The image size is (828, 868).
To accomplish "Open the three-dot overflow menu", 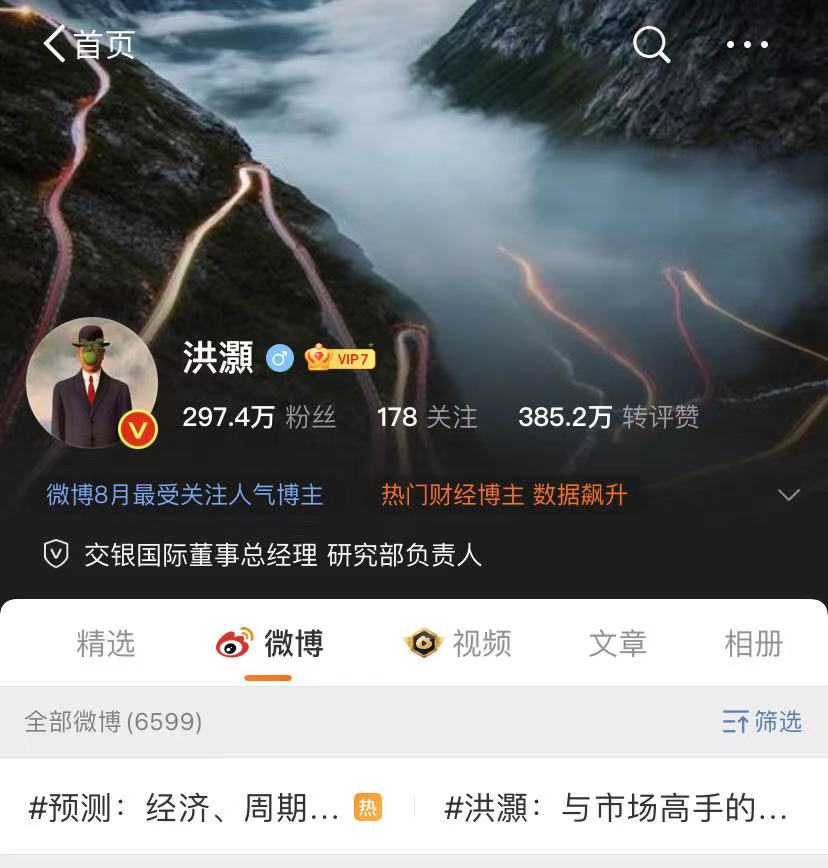I will (747, 44).
